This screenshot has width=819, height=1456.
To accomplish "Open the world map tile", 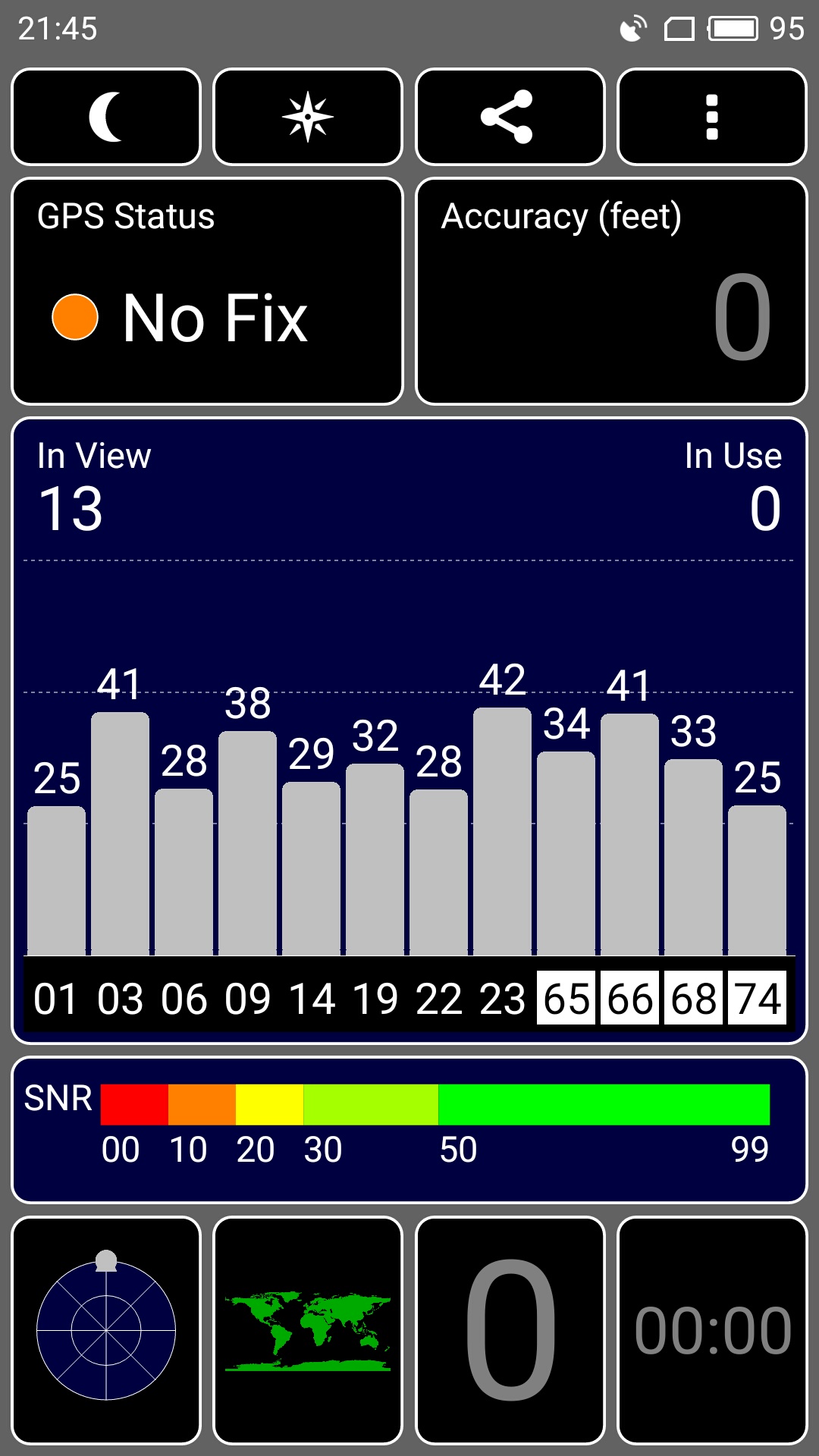I will (308, 1330).
